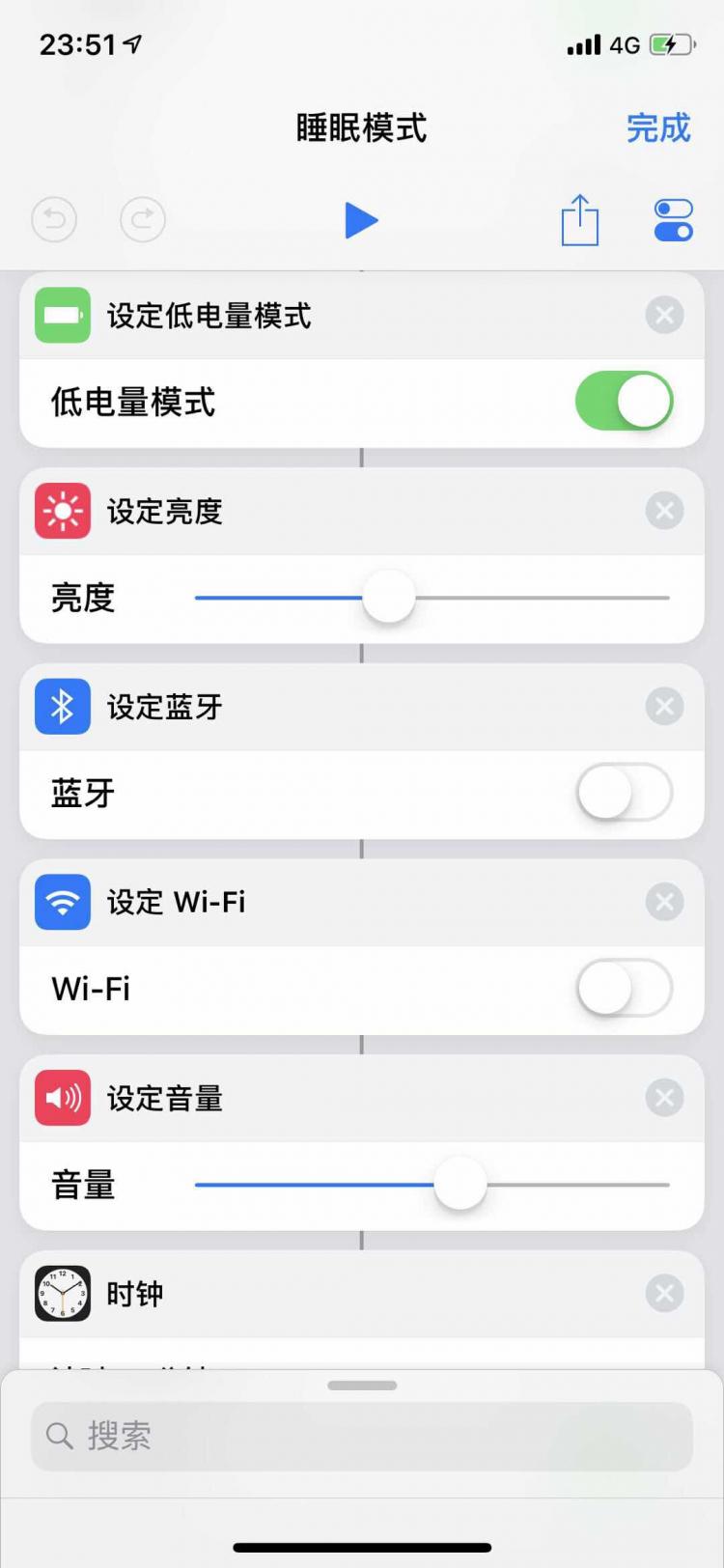Remove the 设定音量 action
This screenshot has height=1568, width=724.
[664, 1098]
